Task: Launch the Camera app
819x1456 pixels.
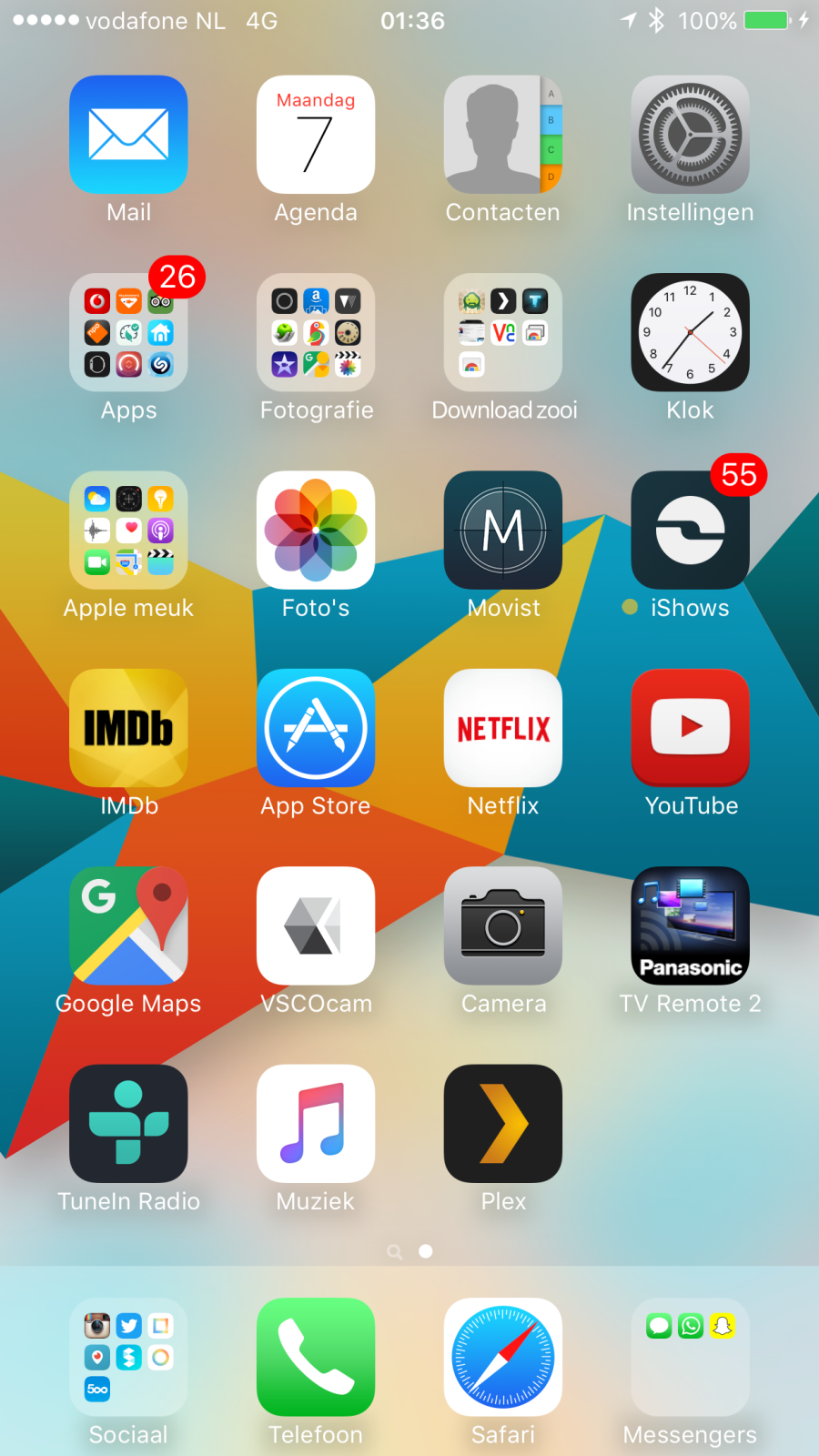Action: [503, 926]
